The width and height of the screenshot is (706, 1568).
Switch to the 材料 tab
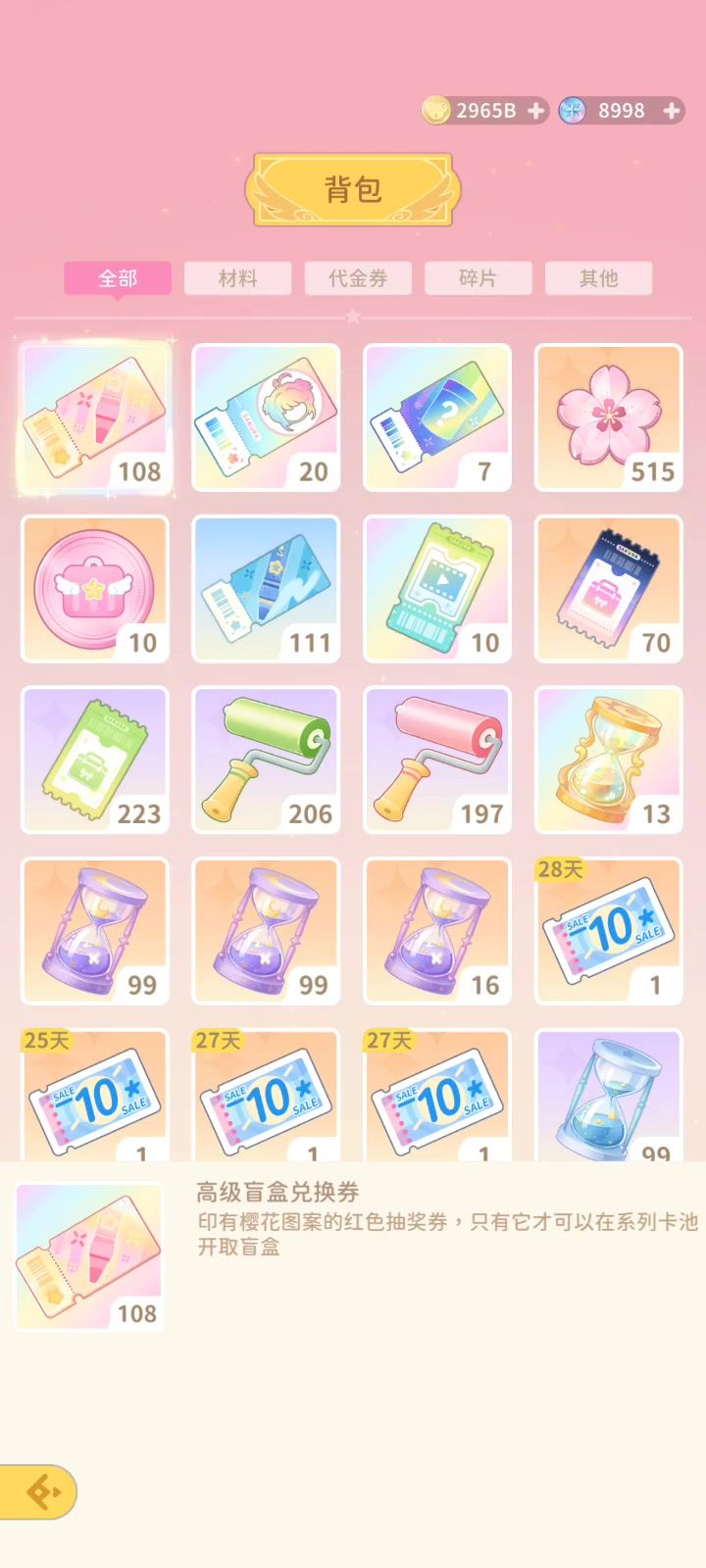point(238,278)
